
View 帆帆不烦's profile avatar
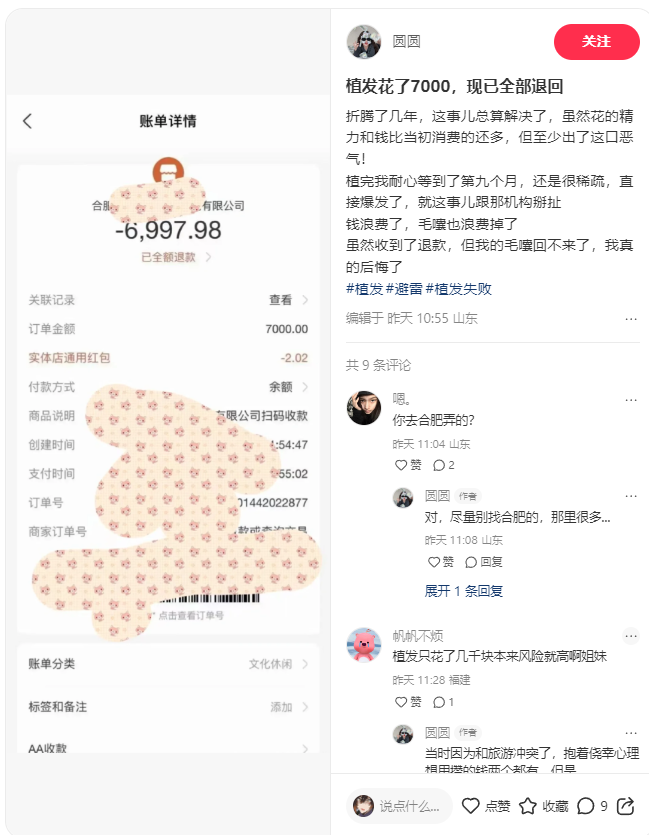363,644
